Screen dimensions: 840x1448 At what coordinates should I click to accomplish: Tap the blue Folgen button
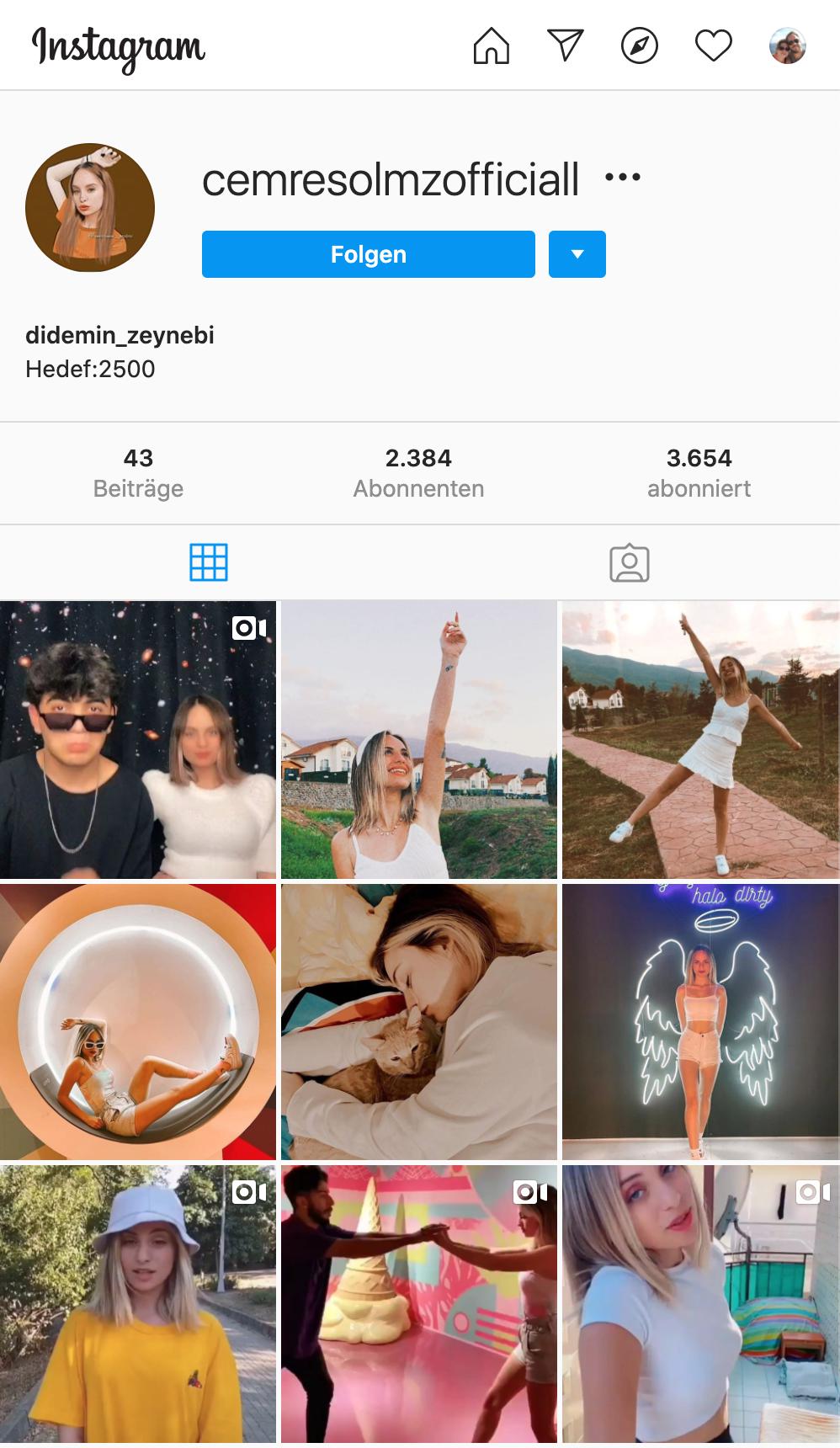coord(368,254)
